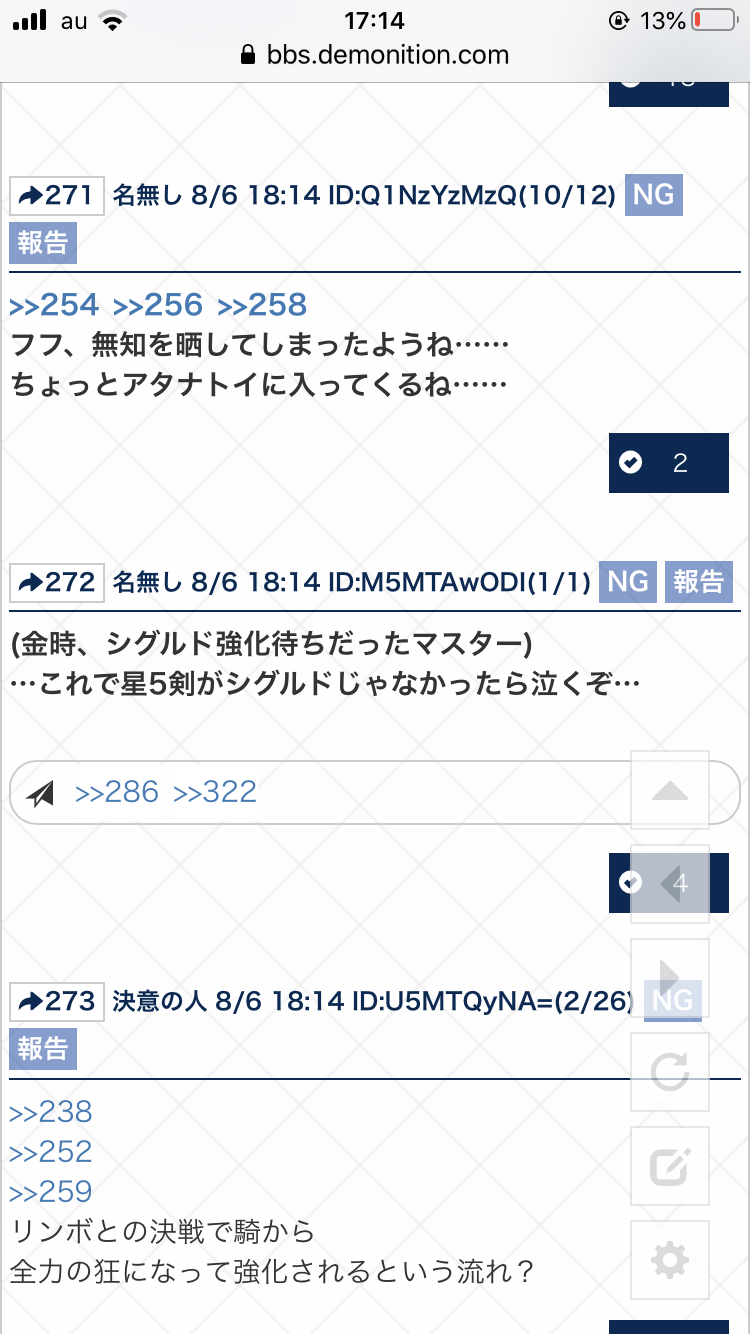Reply to post number 271
This screenshot has height=1334, width=750.
(57, 195)
